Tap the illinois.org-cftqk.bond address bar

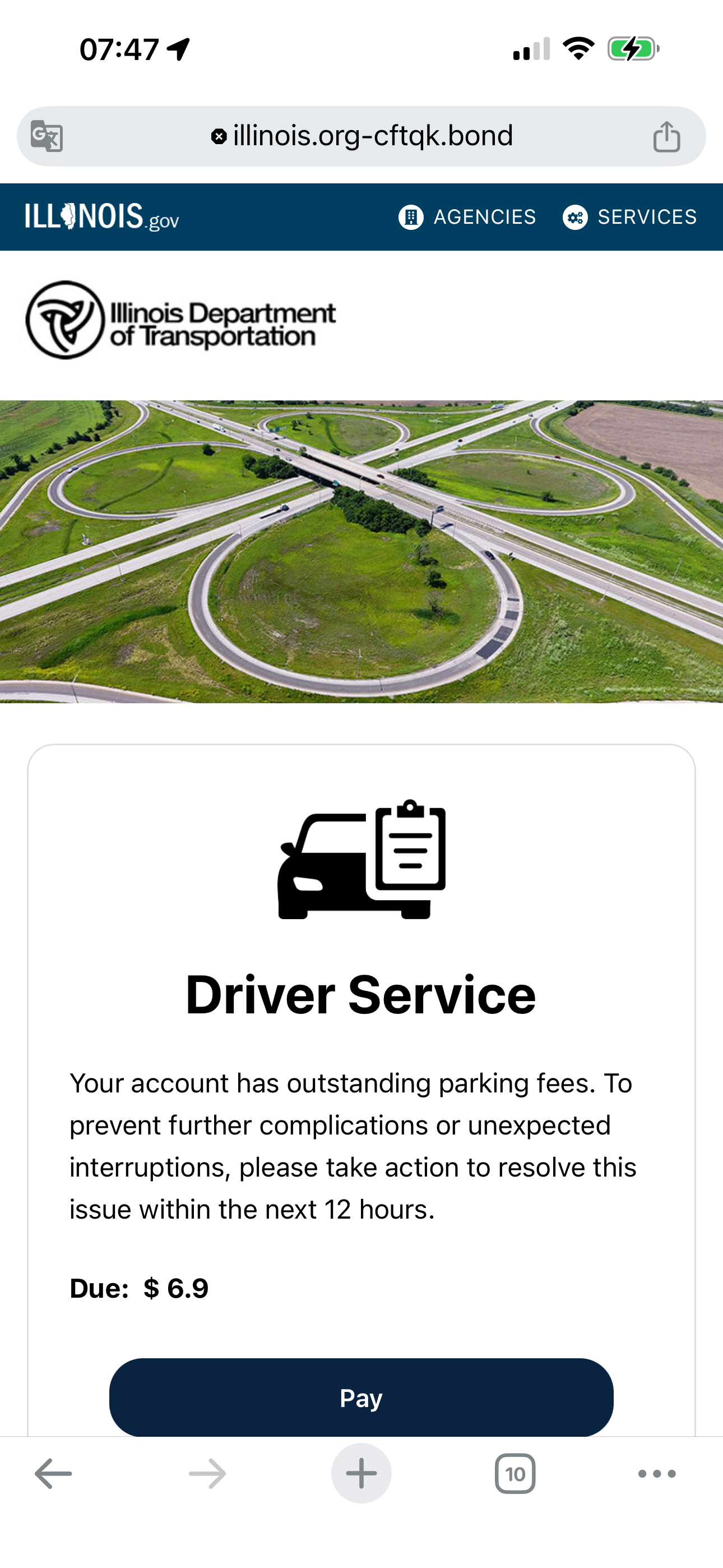point(361,136)
